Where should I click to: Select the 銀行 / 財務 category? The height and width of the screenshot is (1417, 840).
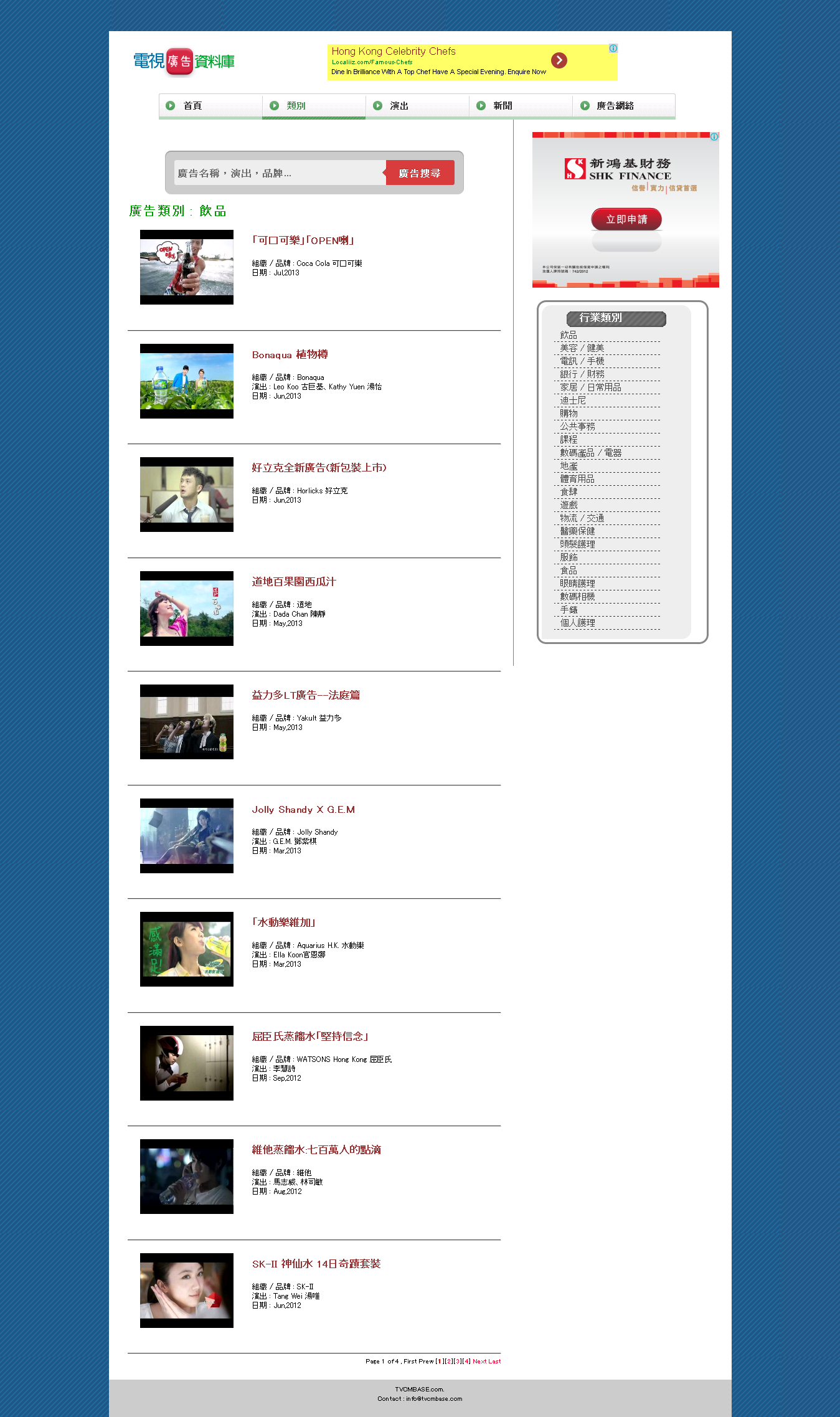(582, 374)
